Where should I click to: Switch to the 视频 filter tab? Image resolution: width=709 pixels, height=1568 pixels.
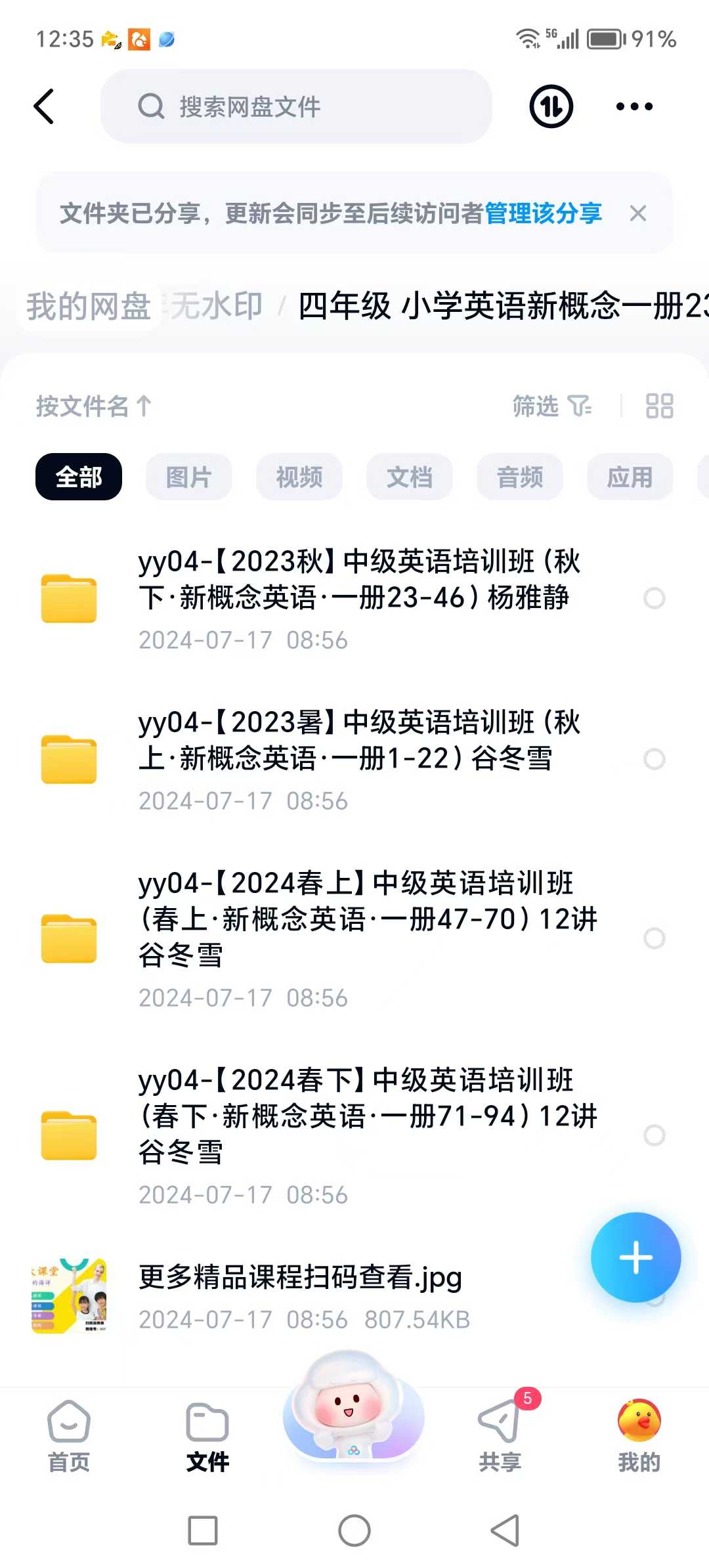click(x=299, y=477)
